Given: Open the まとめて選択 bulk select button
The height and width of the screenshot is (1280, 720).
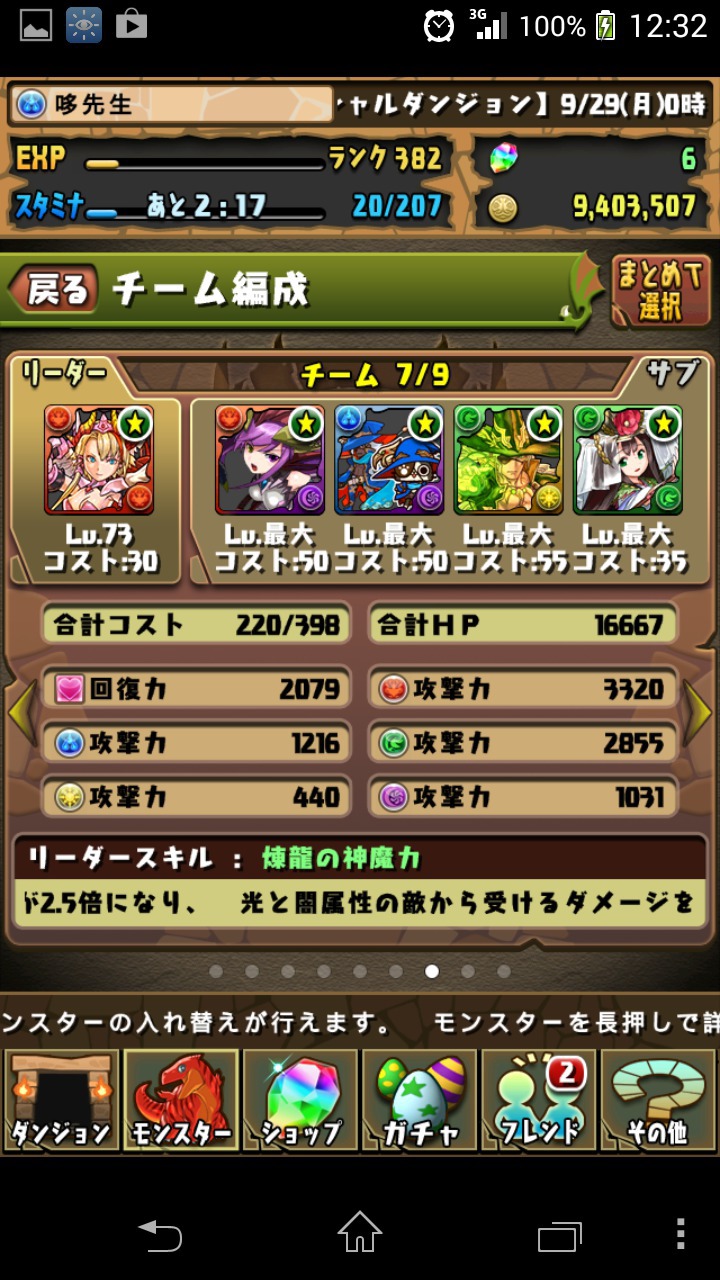Looking at the screenshot, I should 661,290.
